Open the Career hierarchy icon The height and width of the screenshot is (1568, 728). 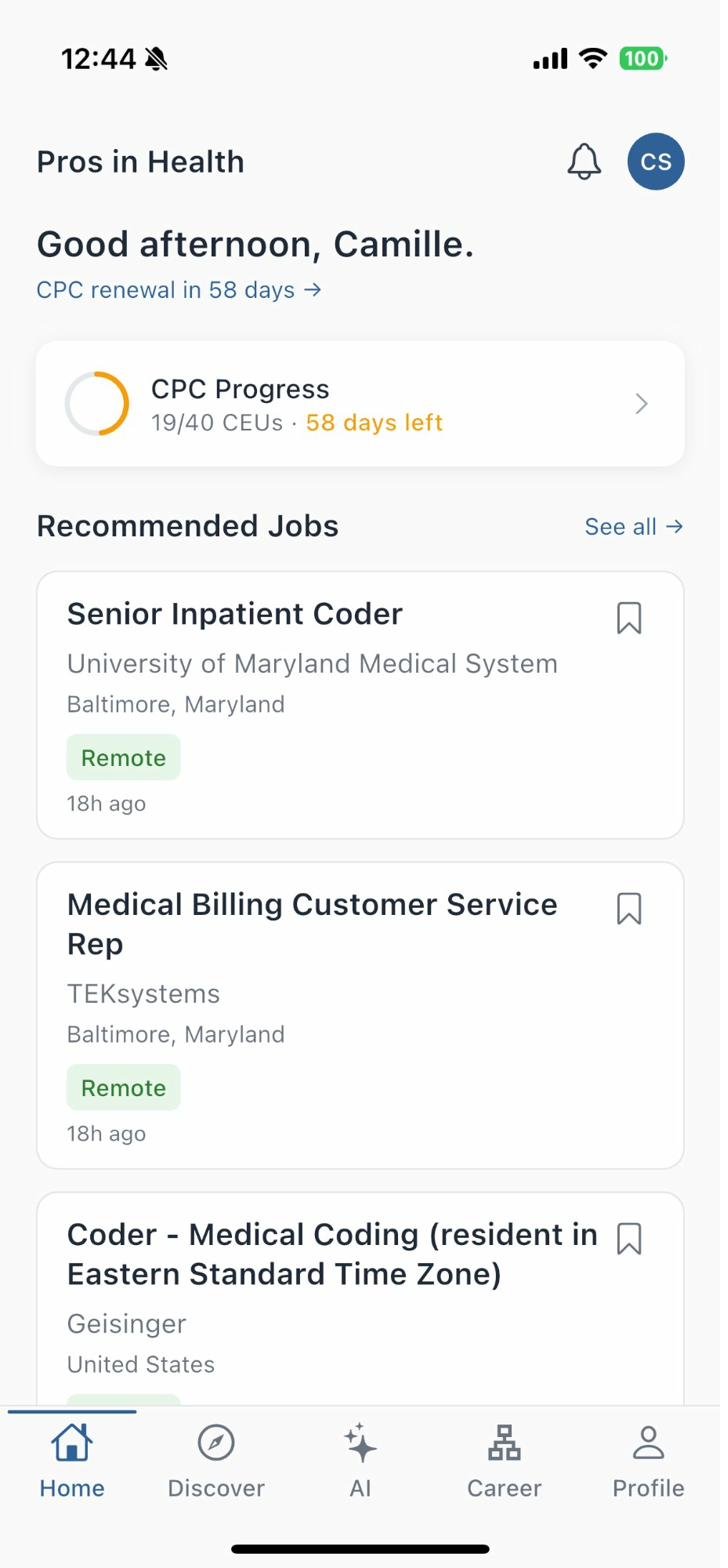point(503,1443)
